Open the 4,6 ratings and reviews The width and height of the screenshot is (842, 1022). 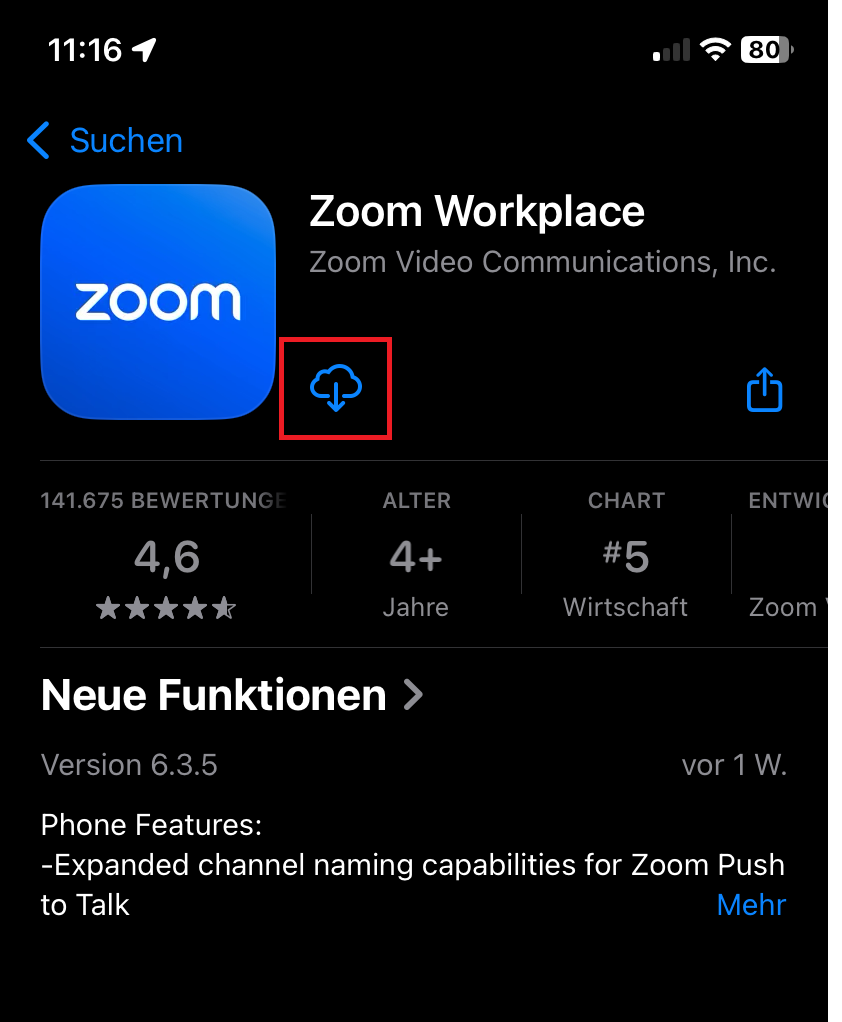tap(167, 558)
